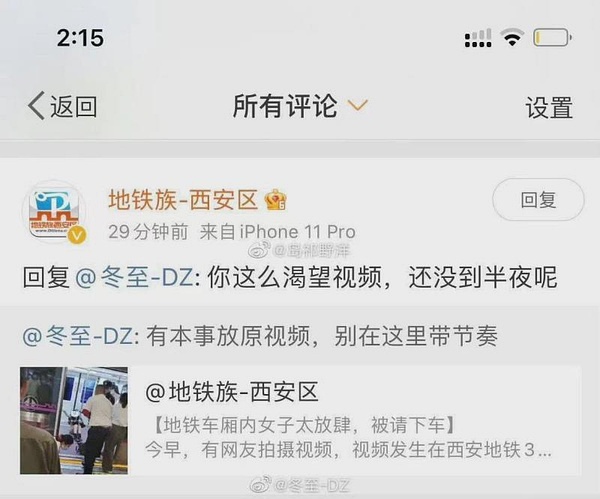Open the 地铁族-西安区 username link
Screen dimensions: 600x499
[x=184, y=198]
